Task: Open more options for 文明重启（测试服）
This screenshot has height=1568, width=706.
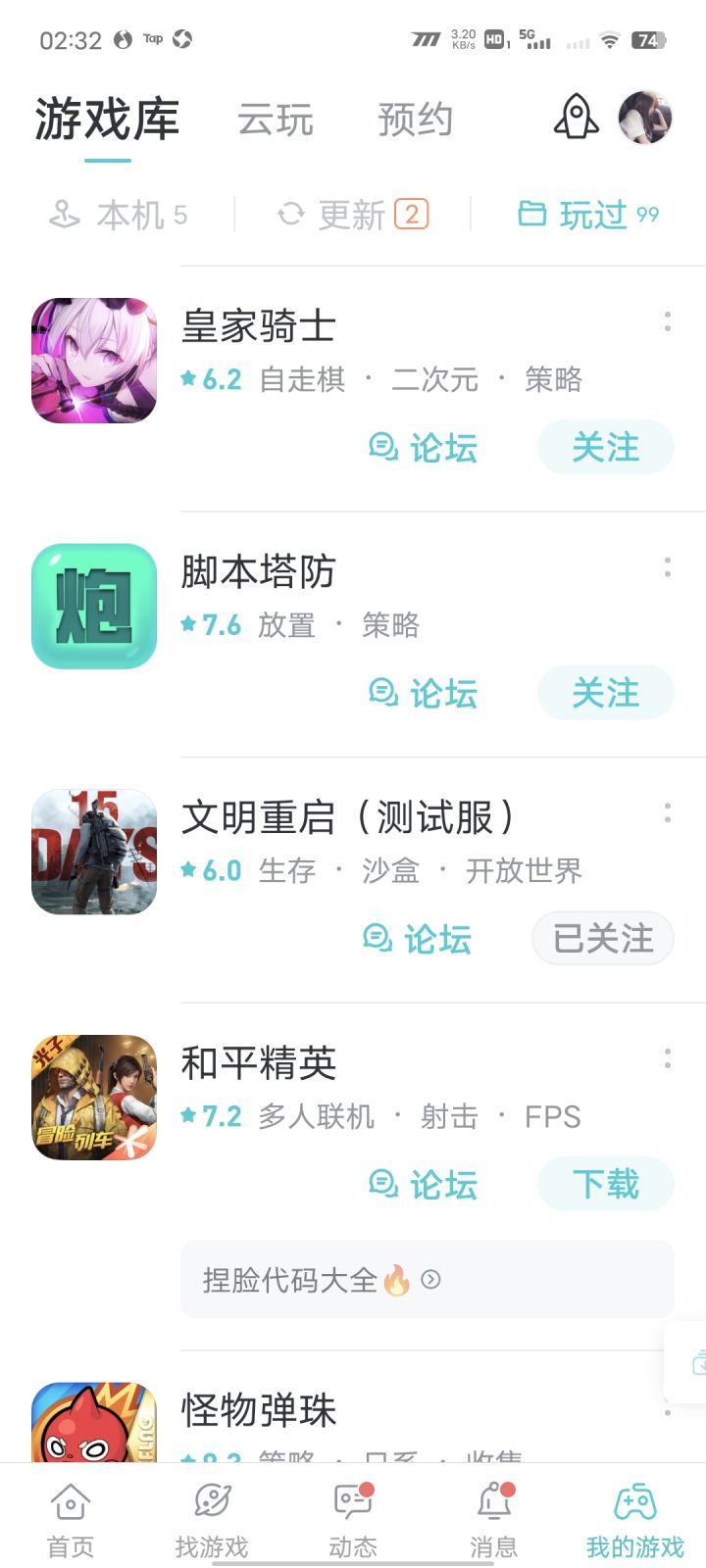Action: click(x=668, y=812)
